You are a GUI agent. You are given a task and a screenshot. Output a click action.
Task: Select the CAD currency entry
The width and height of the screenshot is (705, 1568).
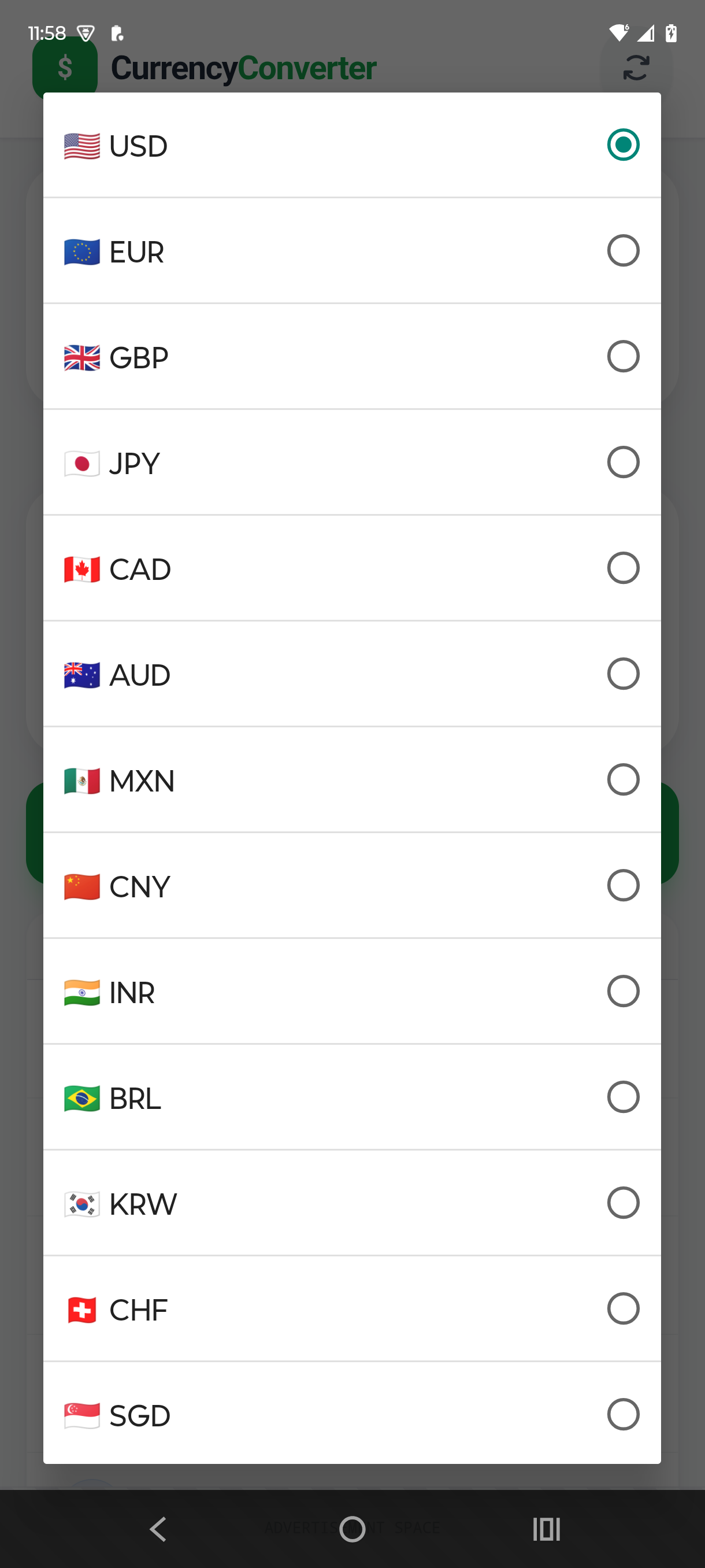(x=351, y=568)
